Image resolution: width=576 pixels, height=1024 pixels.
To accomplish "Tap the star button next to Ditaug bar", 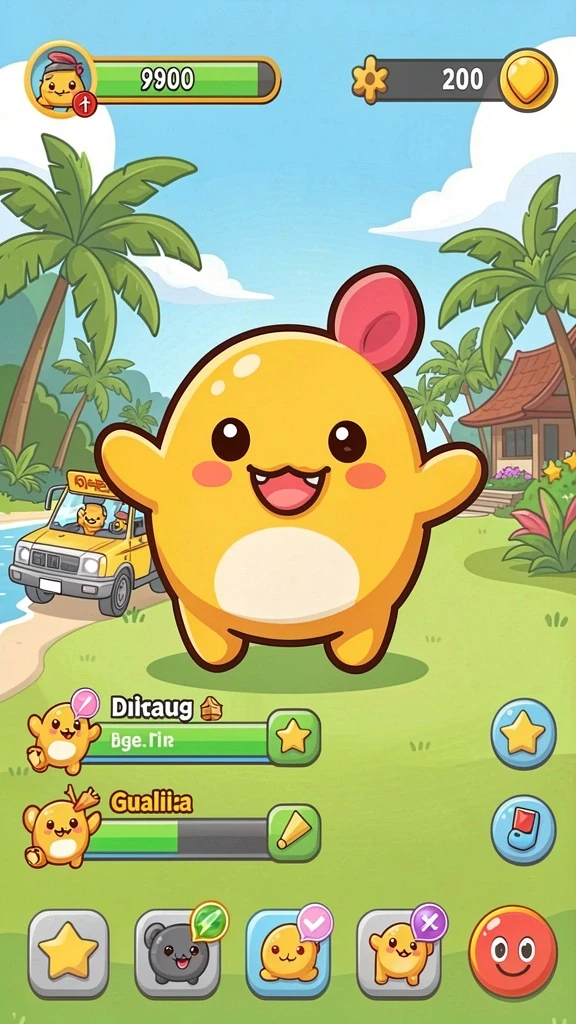I will point(294,737).
